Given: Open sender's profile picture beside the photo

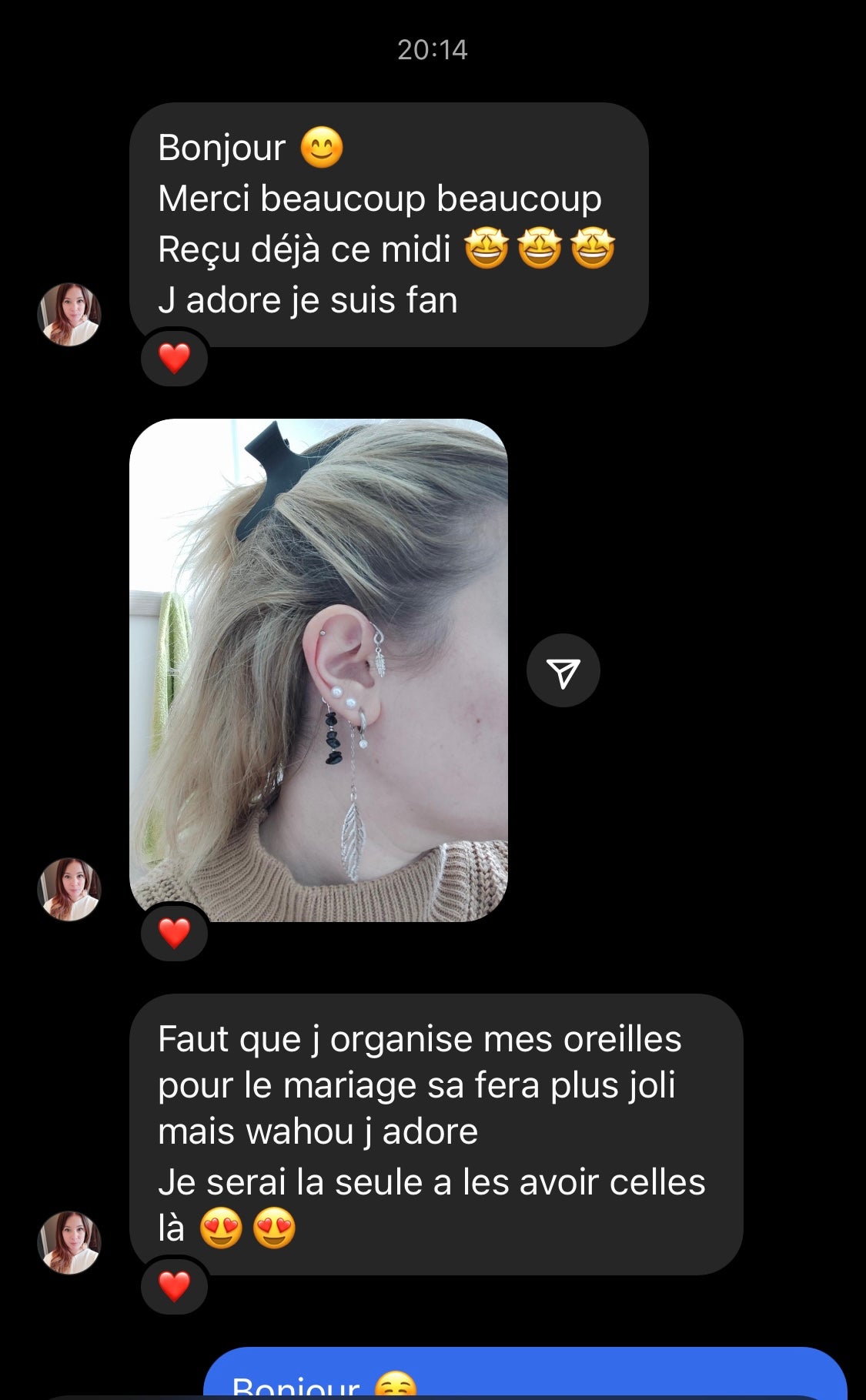Looking at the screenshot, I should pyautogui.click(x=69, y=889).
